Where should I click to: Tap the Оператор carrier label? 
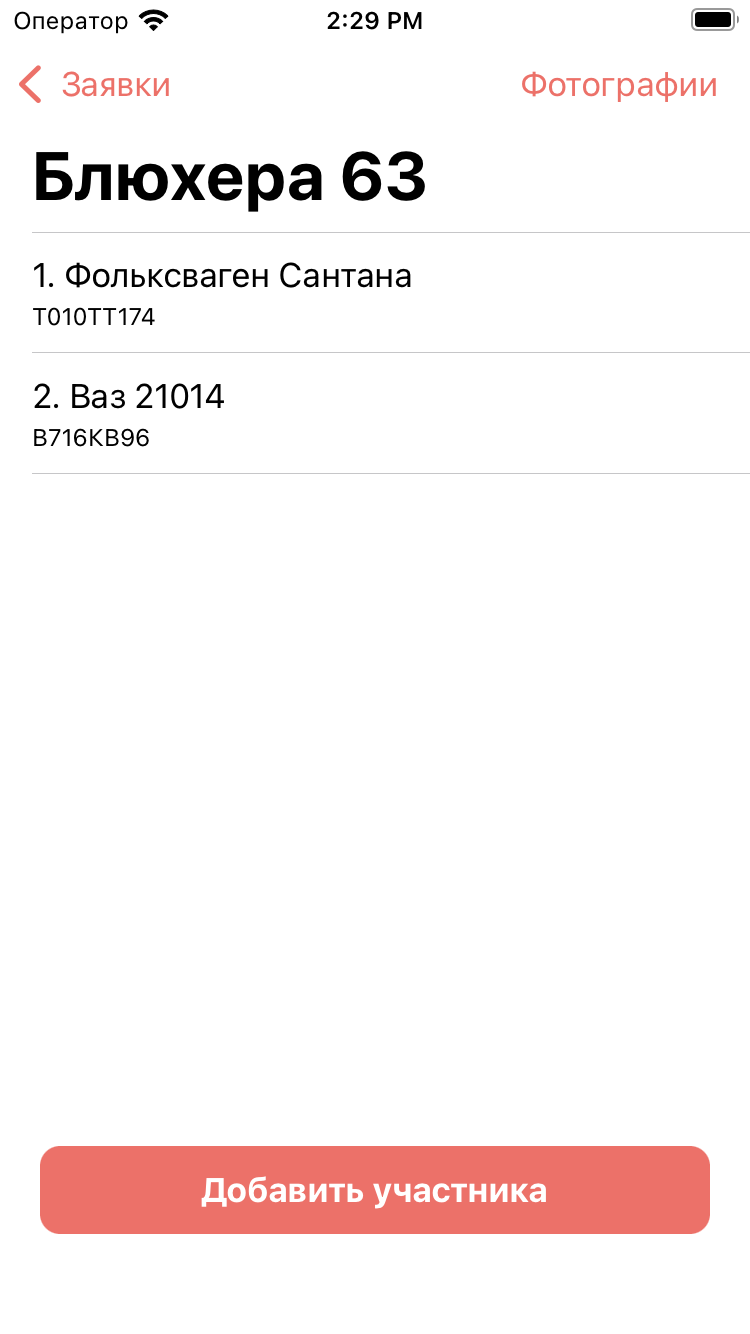[70, 20]
